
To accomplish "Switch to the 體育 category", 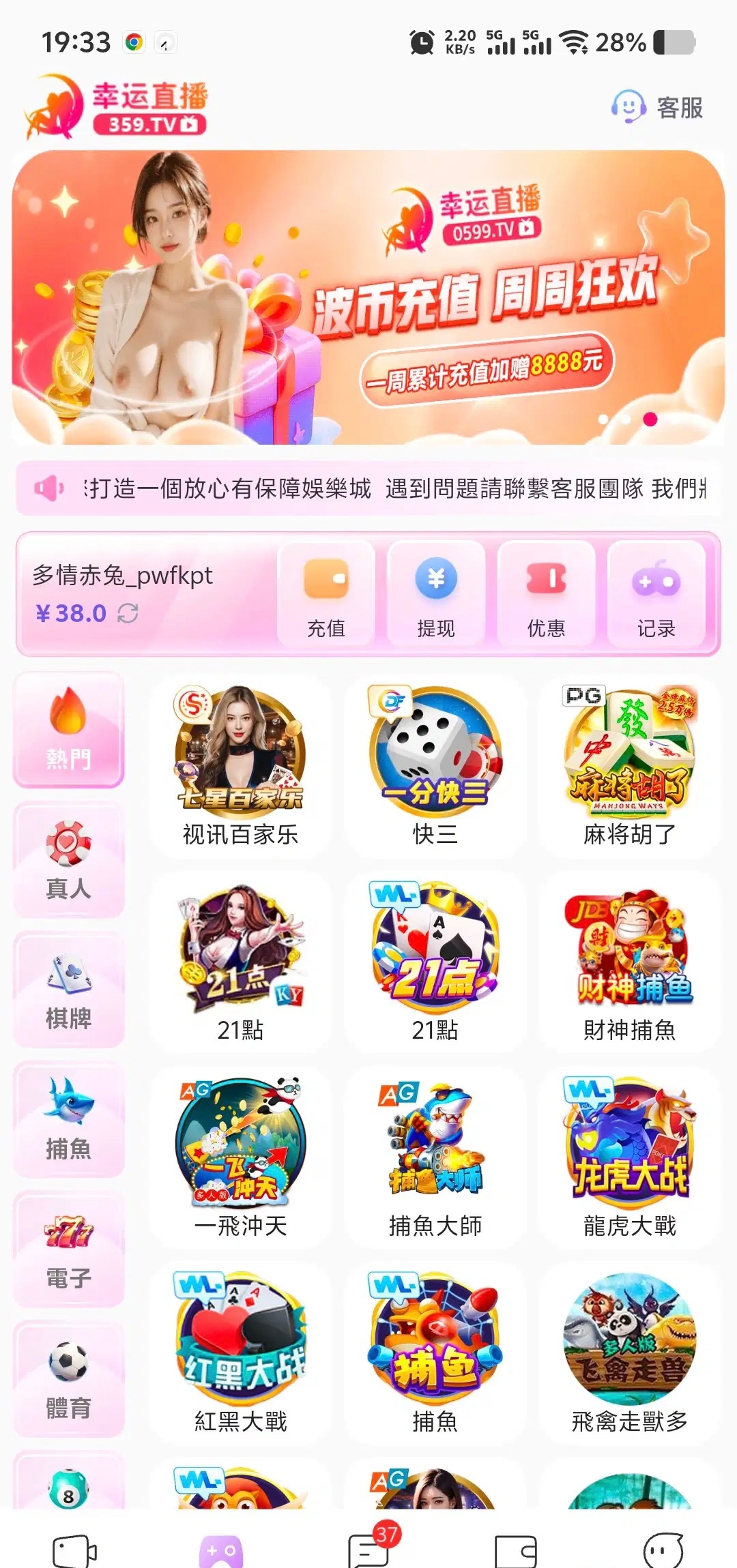I will [x=68, y=1378].
